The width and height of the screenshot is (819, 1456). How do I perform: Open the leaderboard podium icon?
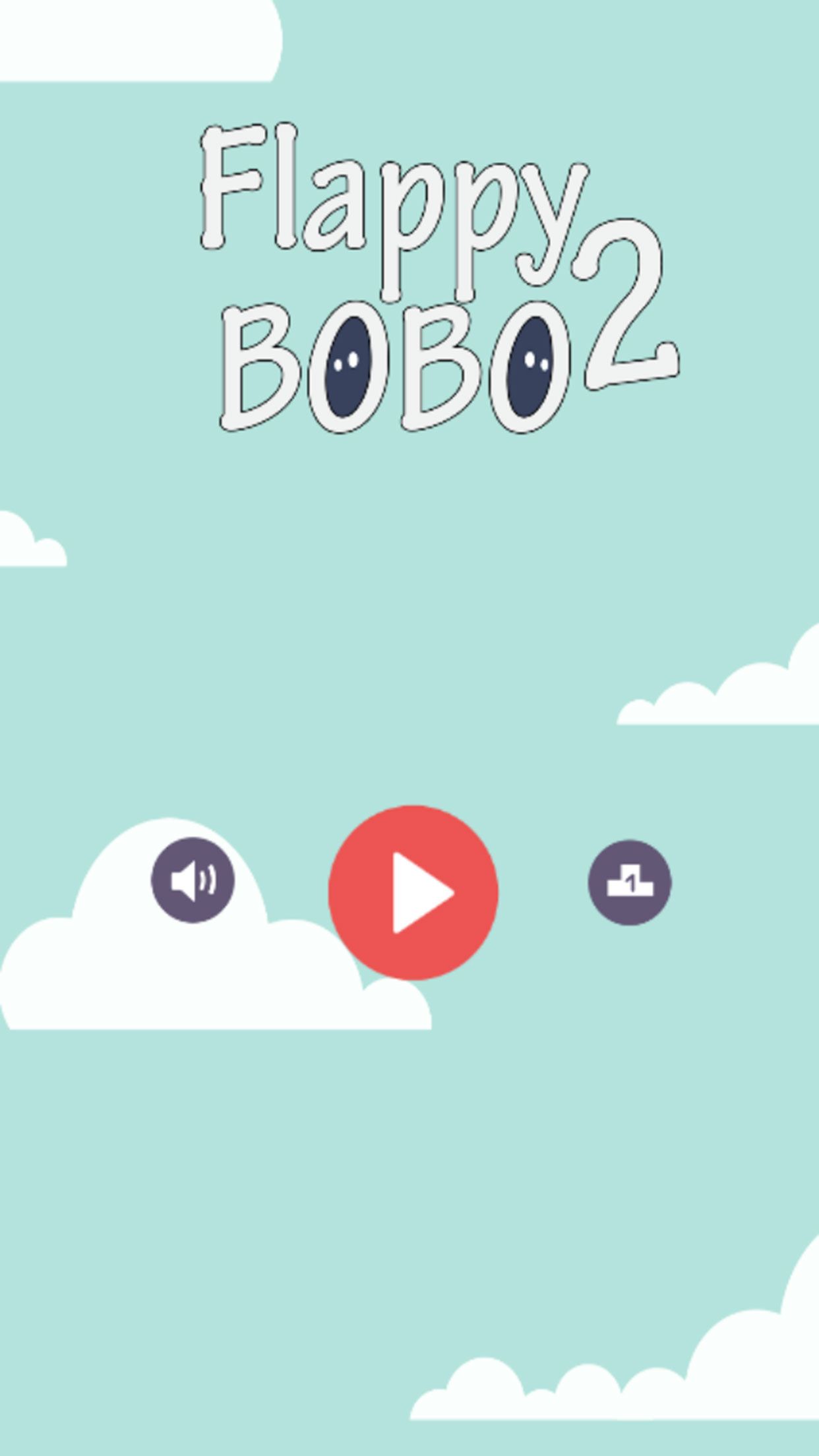tap(630, 882)
